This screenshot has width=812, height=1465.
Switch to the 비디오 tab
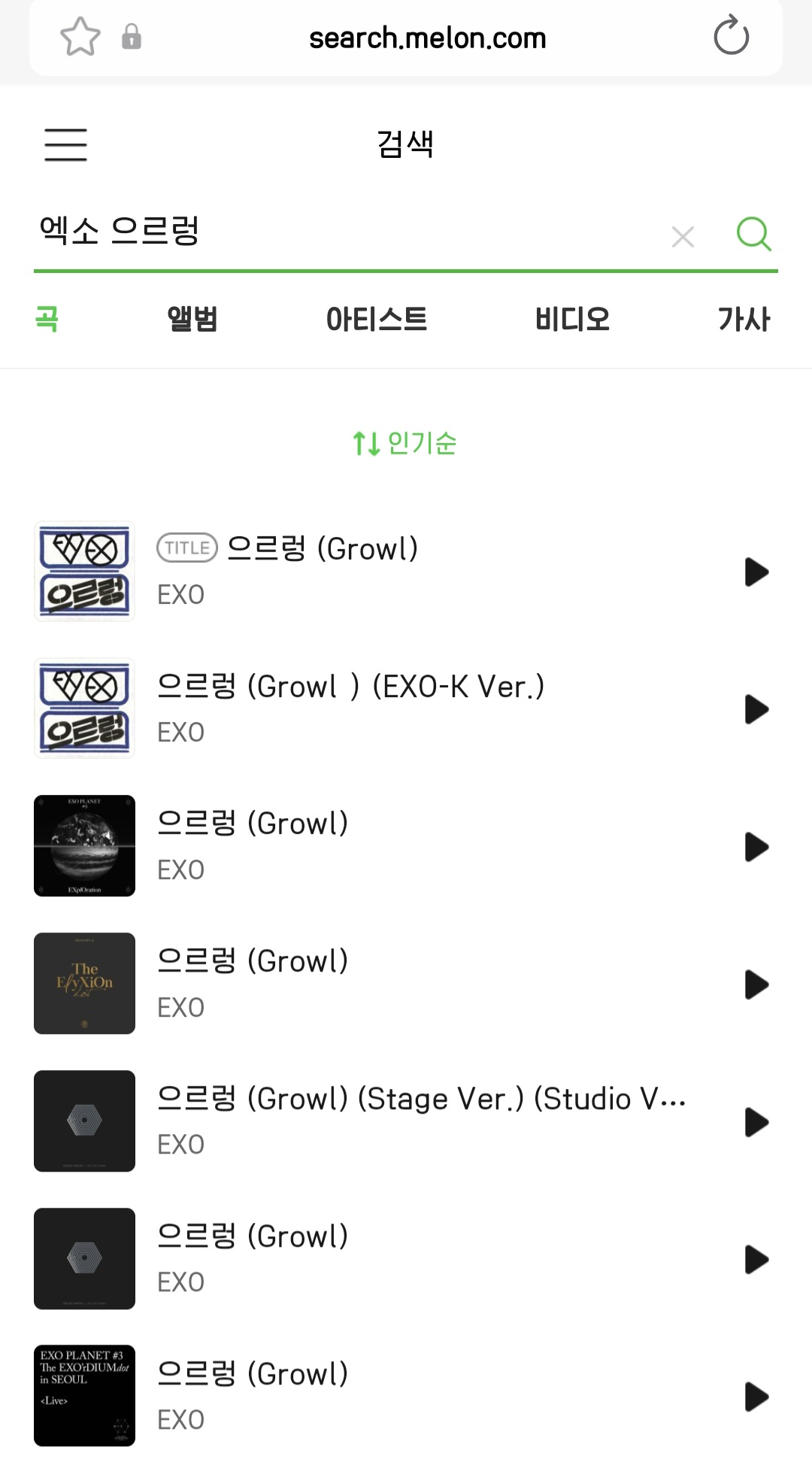(x=572, y=320)
